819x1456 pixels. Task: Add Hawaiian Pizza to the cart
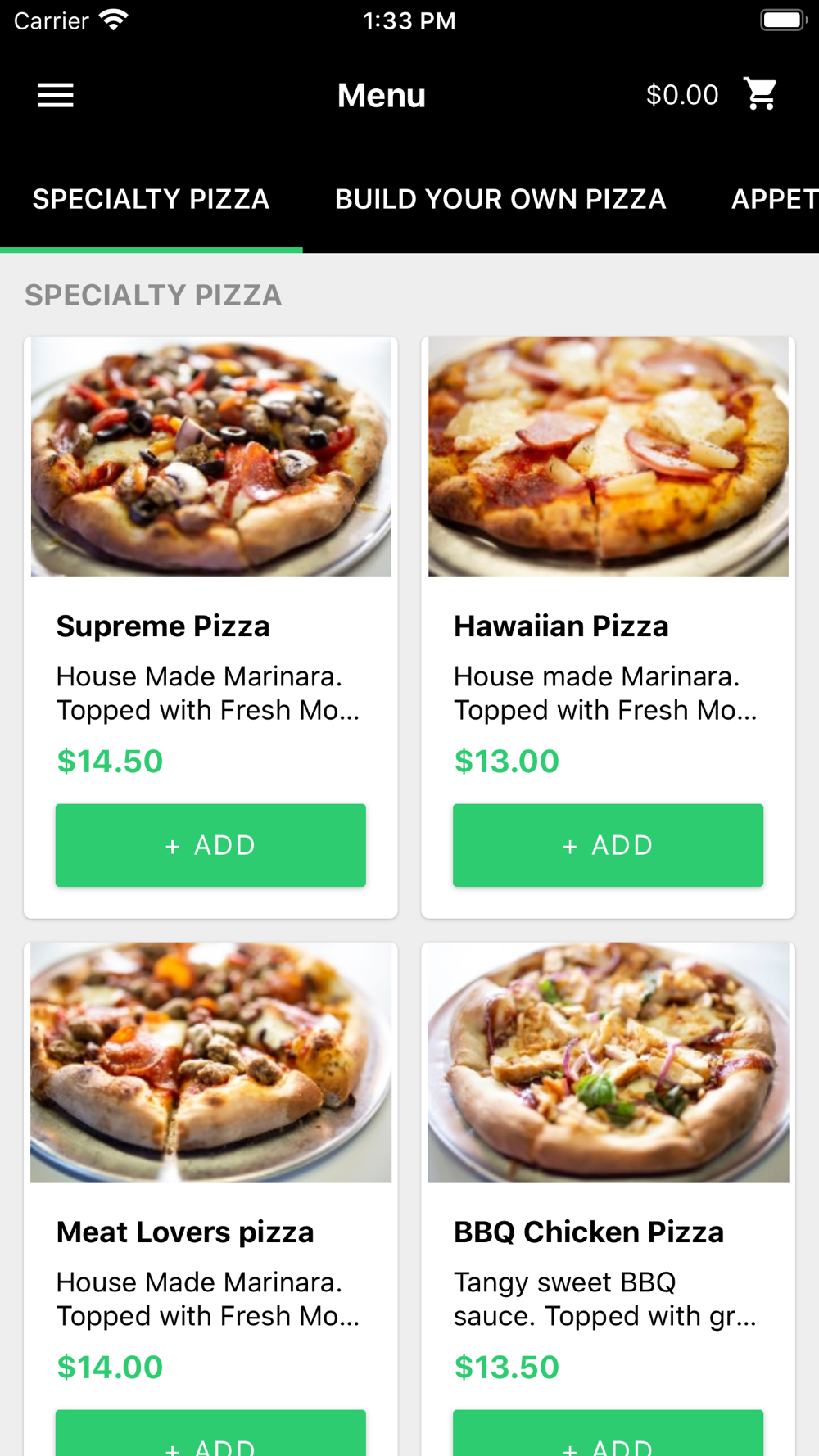[x=608, y=845]
